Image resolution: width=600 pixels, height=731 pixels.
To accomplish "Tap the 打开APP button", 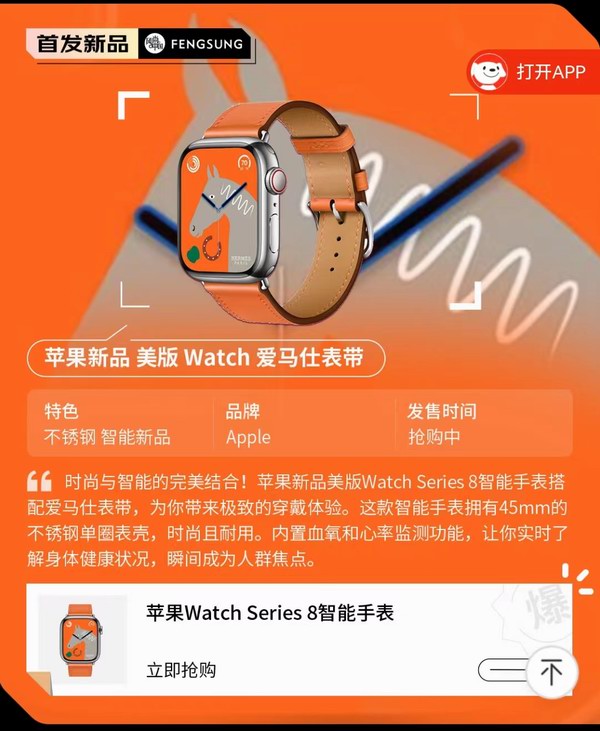I will click(x=532, y=72).
